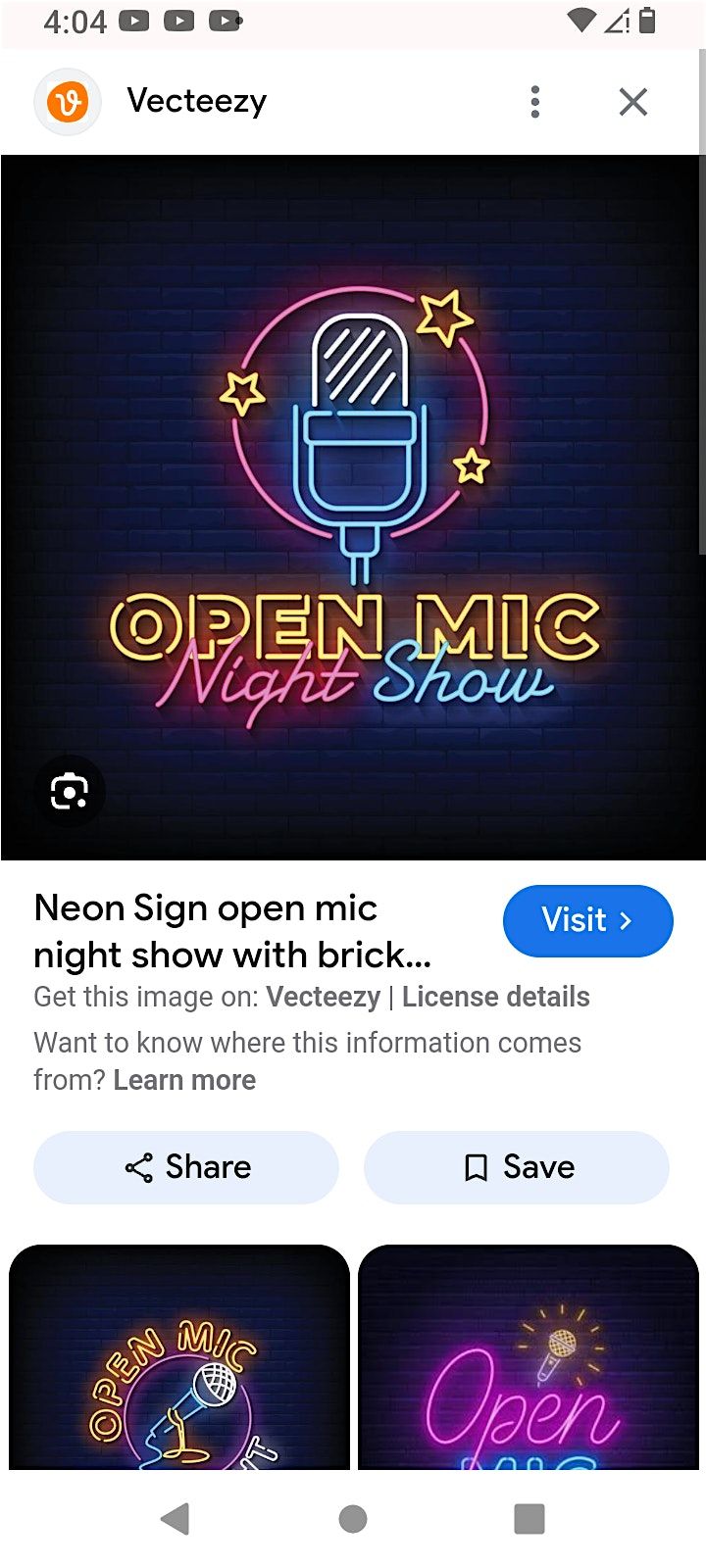Screen dimensions: 706x1568
Task: Share this neon sign image
Action: pos(186,1167)
